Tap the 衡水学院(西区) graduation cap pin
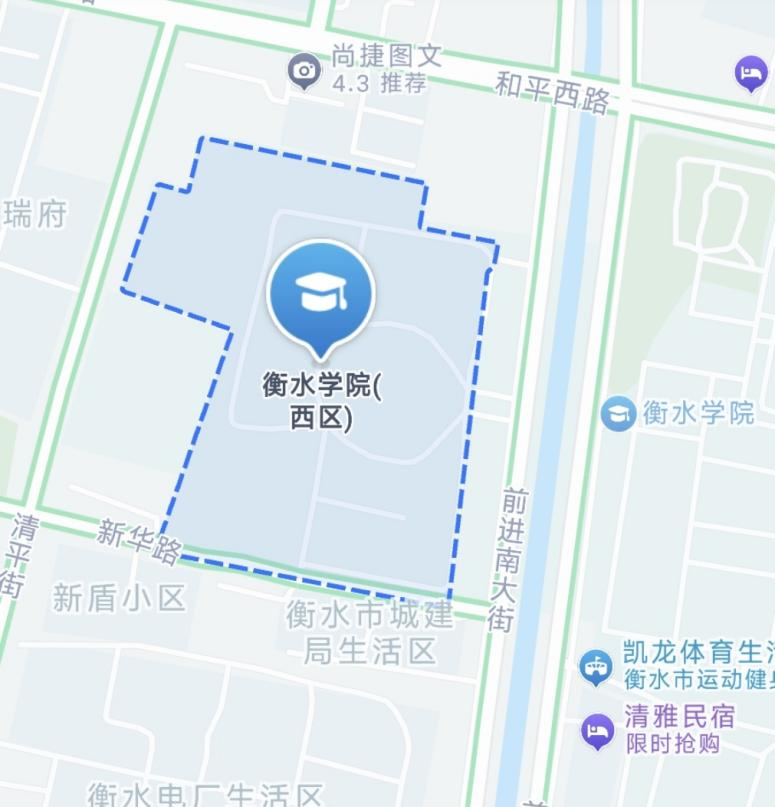This screenshot has height=807, width=775. (x=320, y=293)
